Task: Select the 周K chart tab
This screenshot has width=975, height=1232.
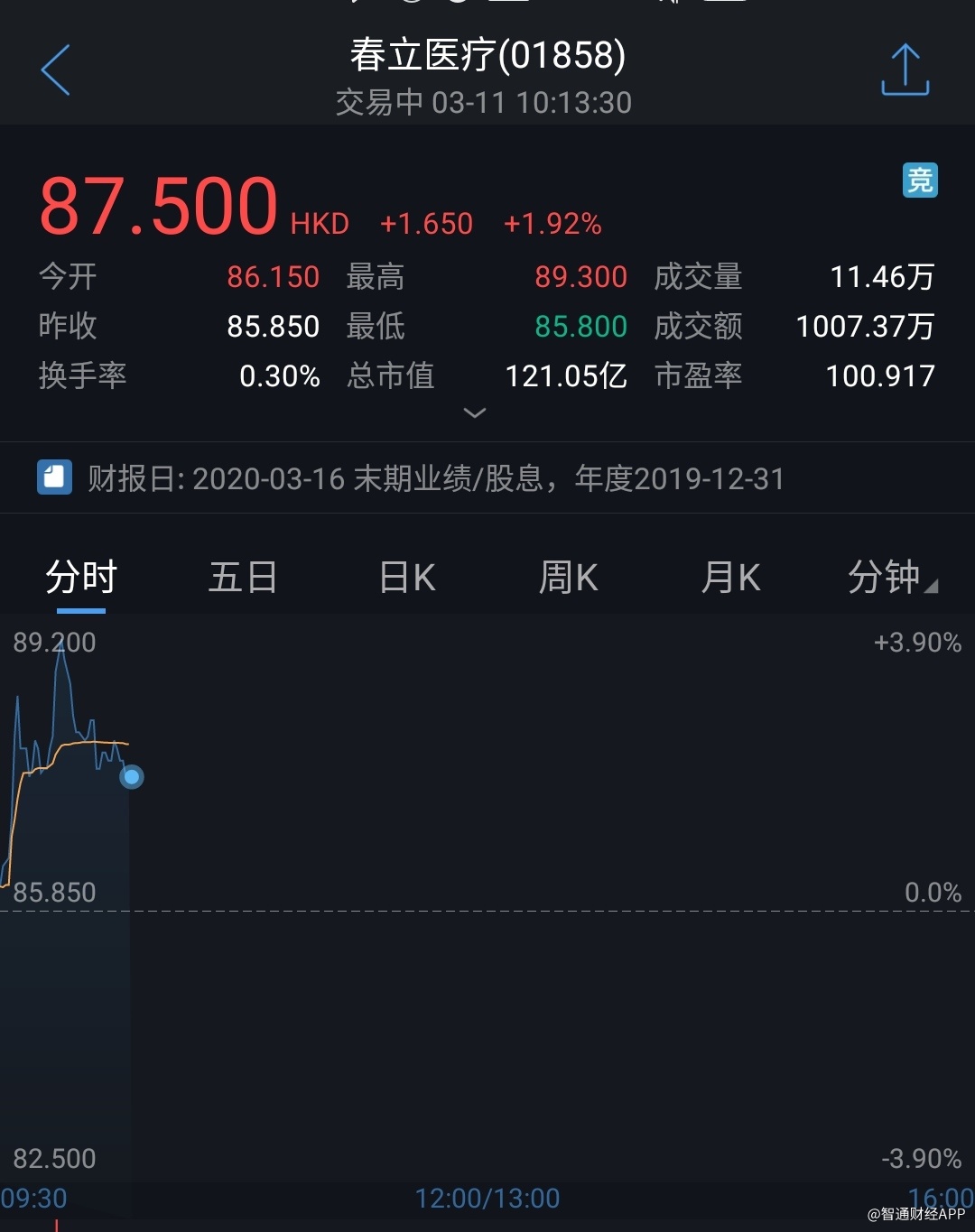Action: click(569, 578)
